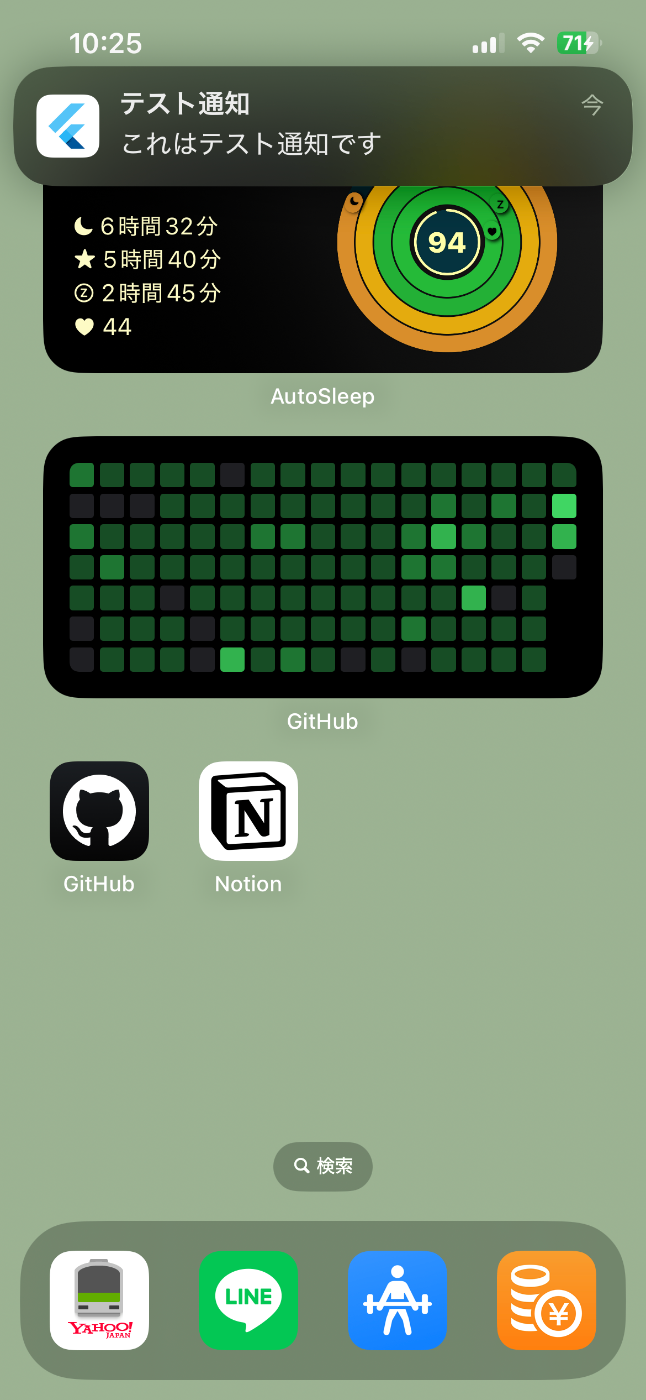Launch the Notion app
This screenshot has width=646, height=1400.
click(x=248, y=811)
